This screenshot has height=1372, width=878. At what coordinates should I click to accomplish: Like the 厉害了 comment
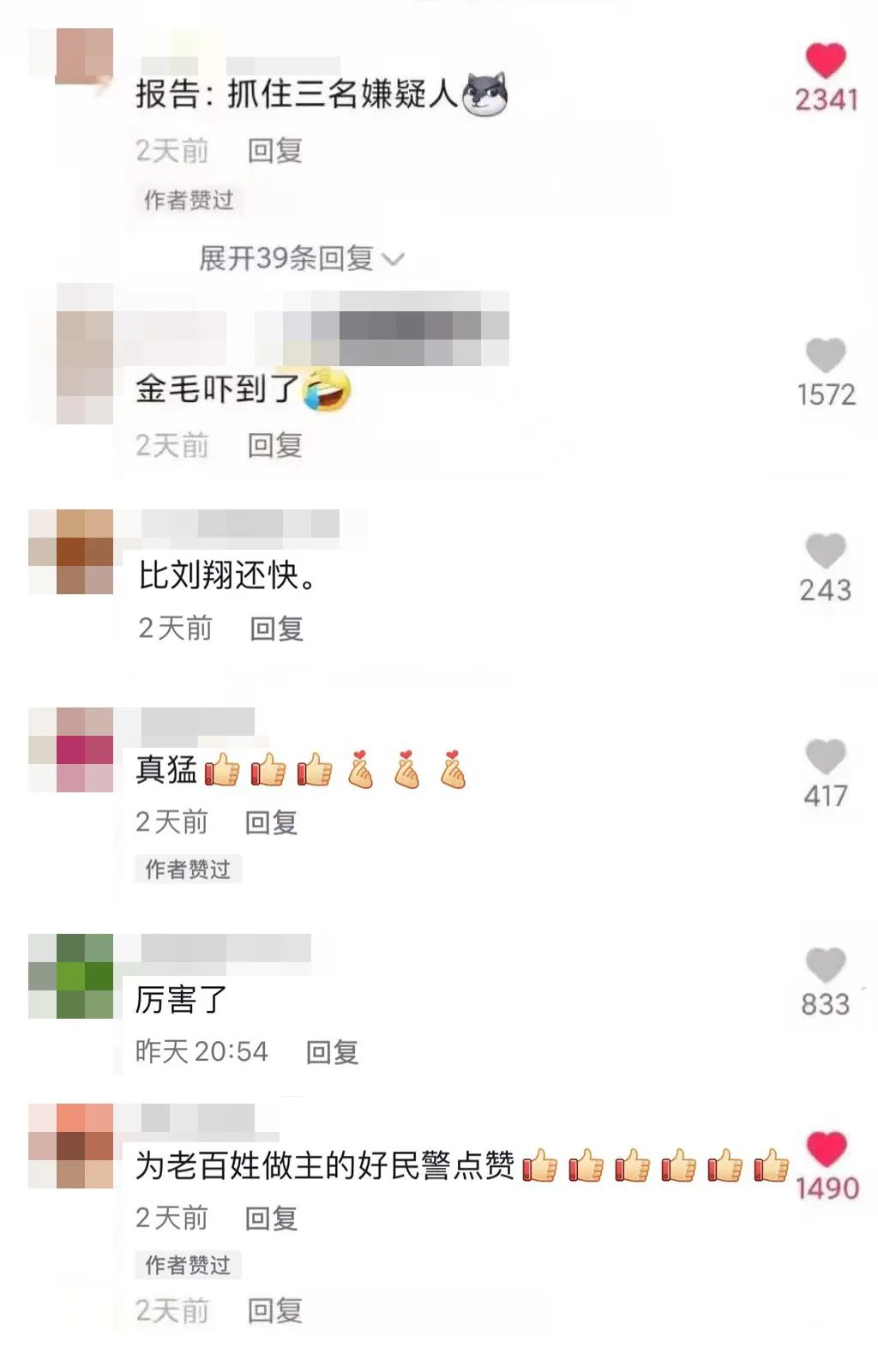pyautogui.click(x=826, y=966)
